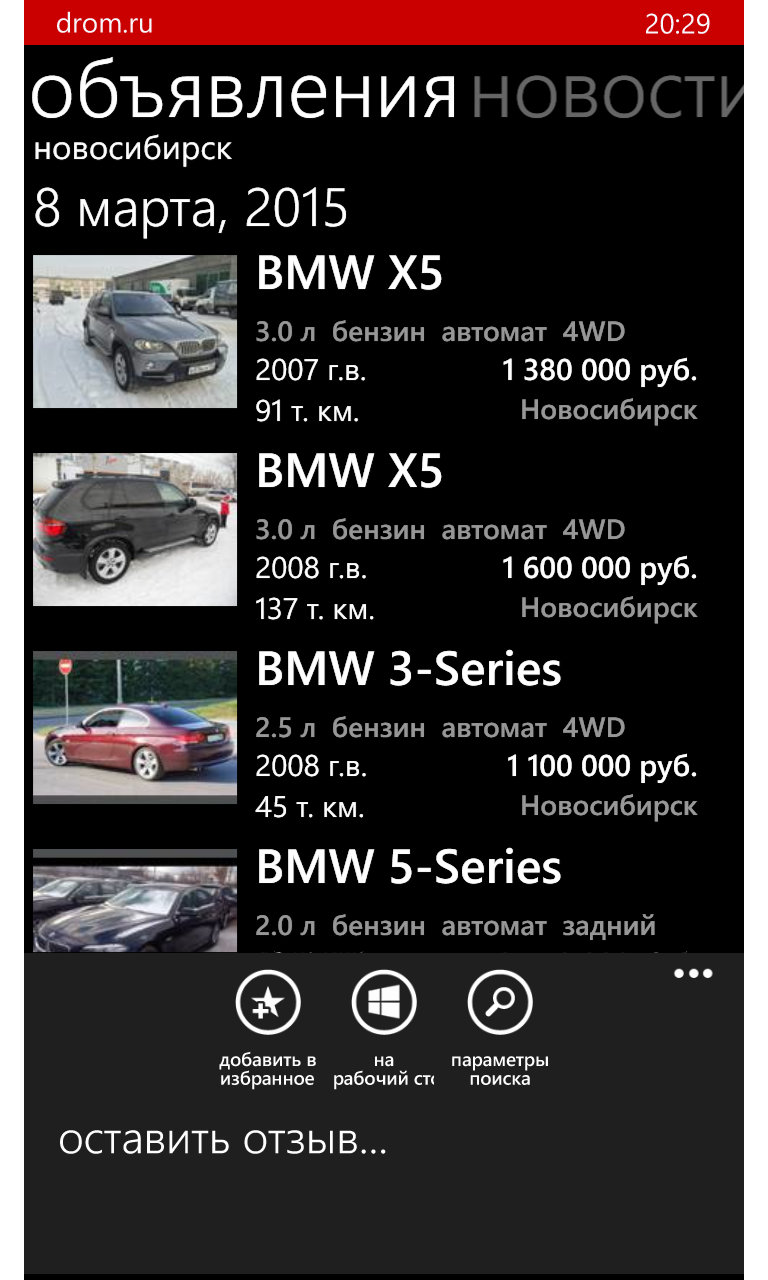Image resolution: width=768 pixels, height=1280 pixels.
Task: View the BMW 5-Series listing
Action: click(365, 895)
